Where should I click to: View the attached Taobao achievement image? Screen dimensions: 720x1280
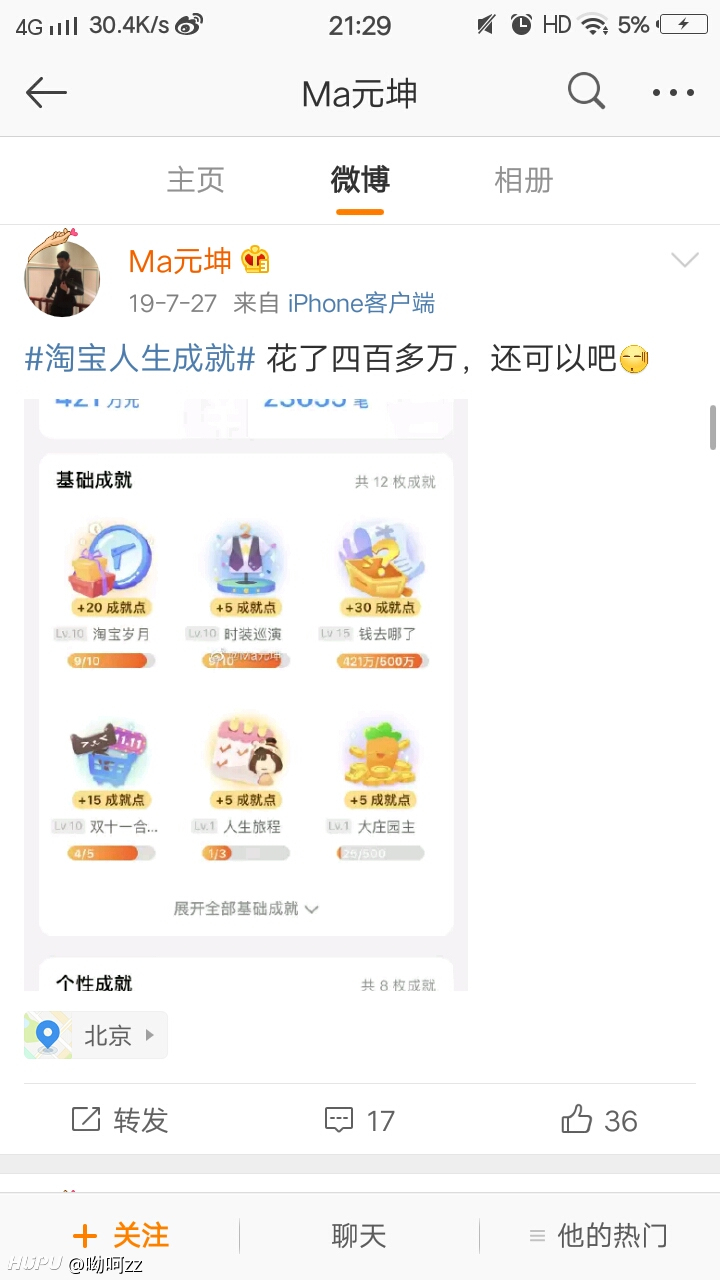(246, 694)
